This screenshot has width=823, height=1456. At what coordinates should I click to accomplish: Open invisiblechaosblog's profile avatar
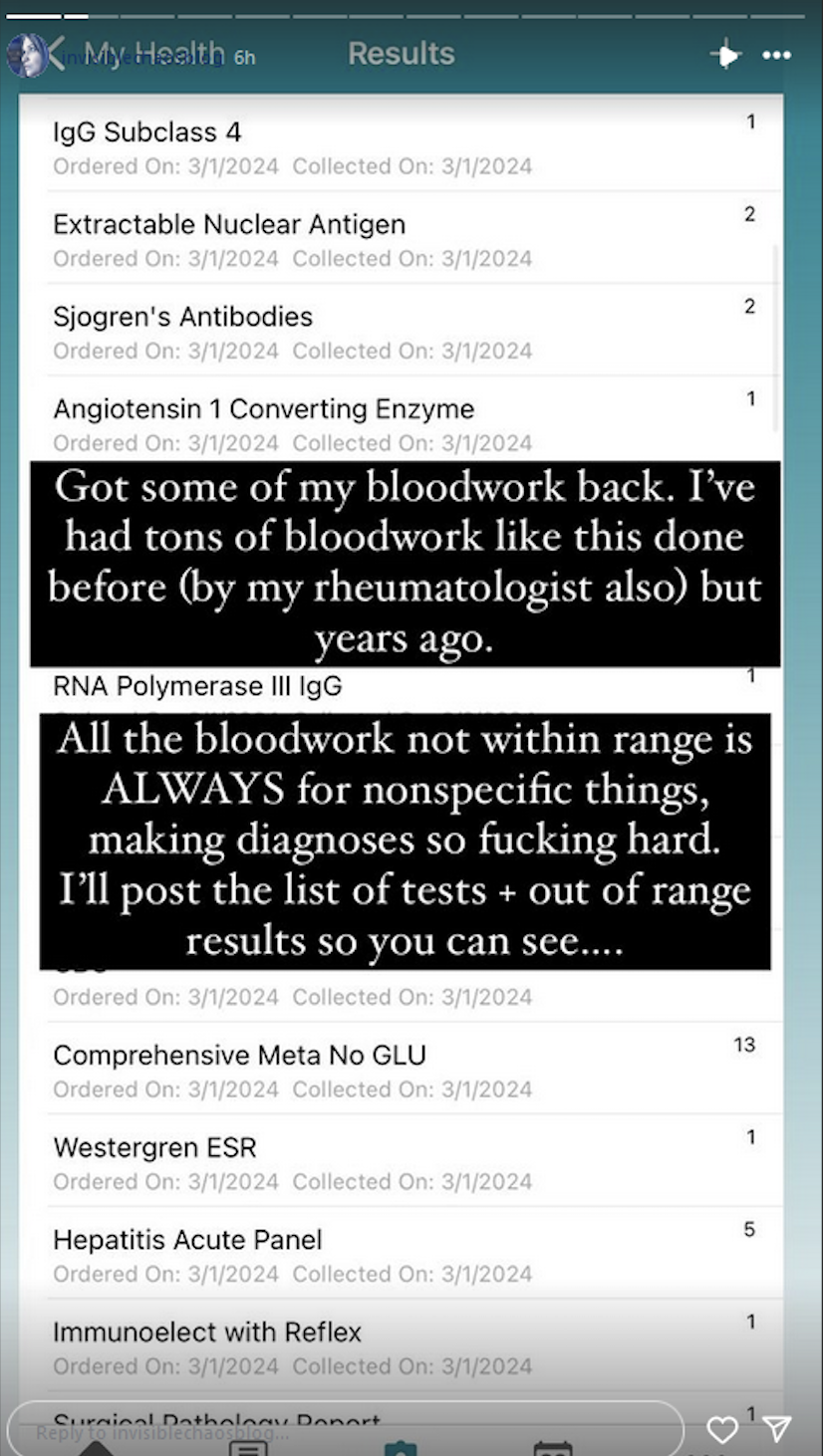26,55
